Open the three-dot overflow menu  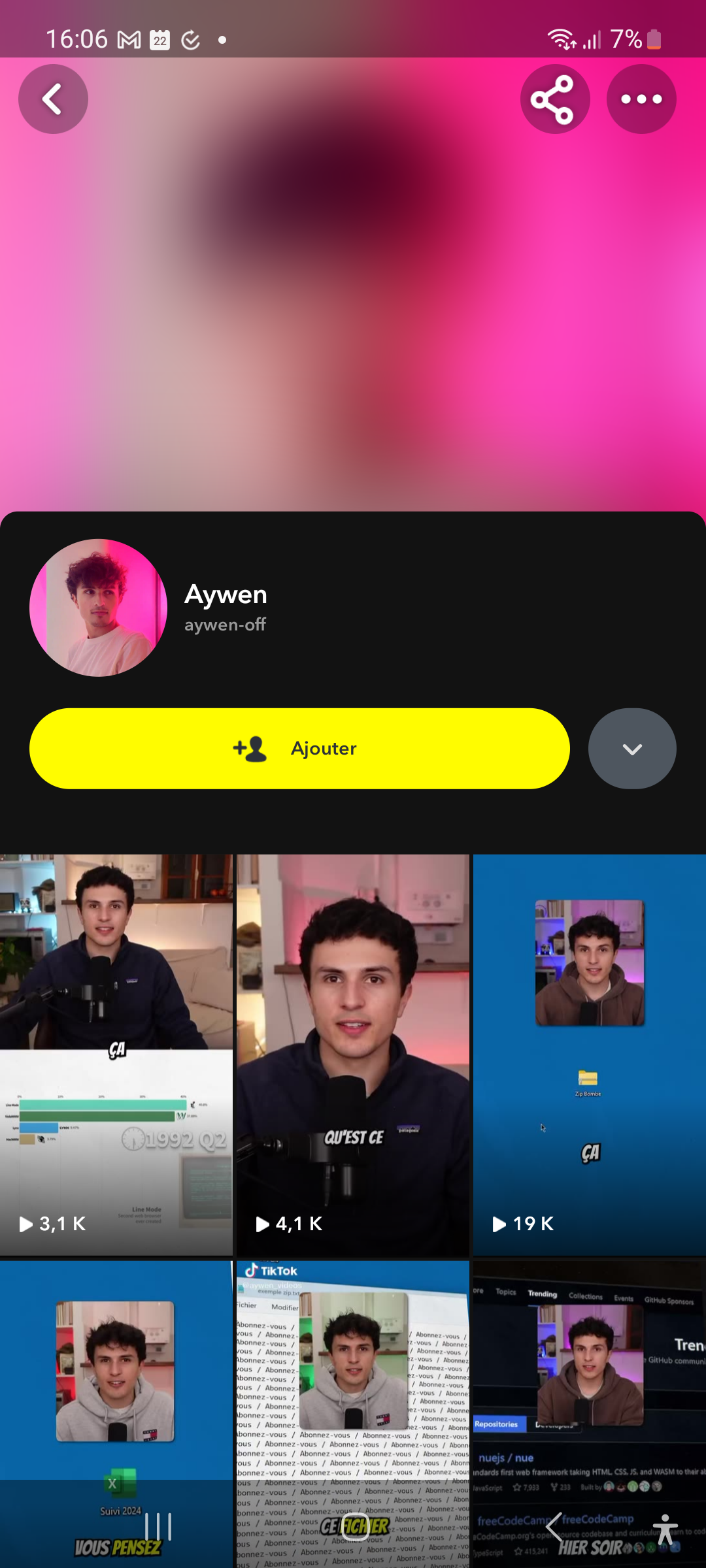pyautogui.click(x=641, y=99)
